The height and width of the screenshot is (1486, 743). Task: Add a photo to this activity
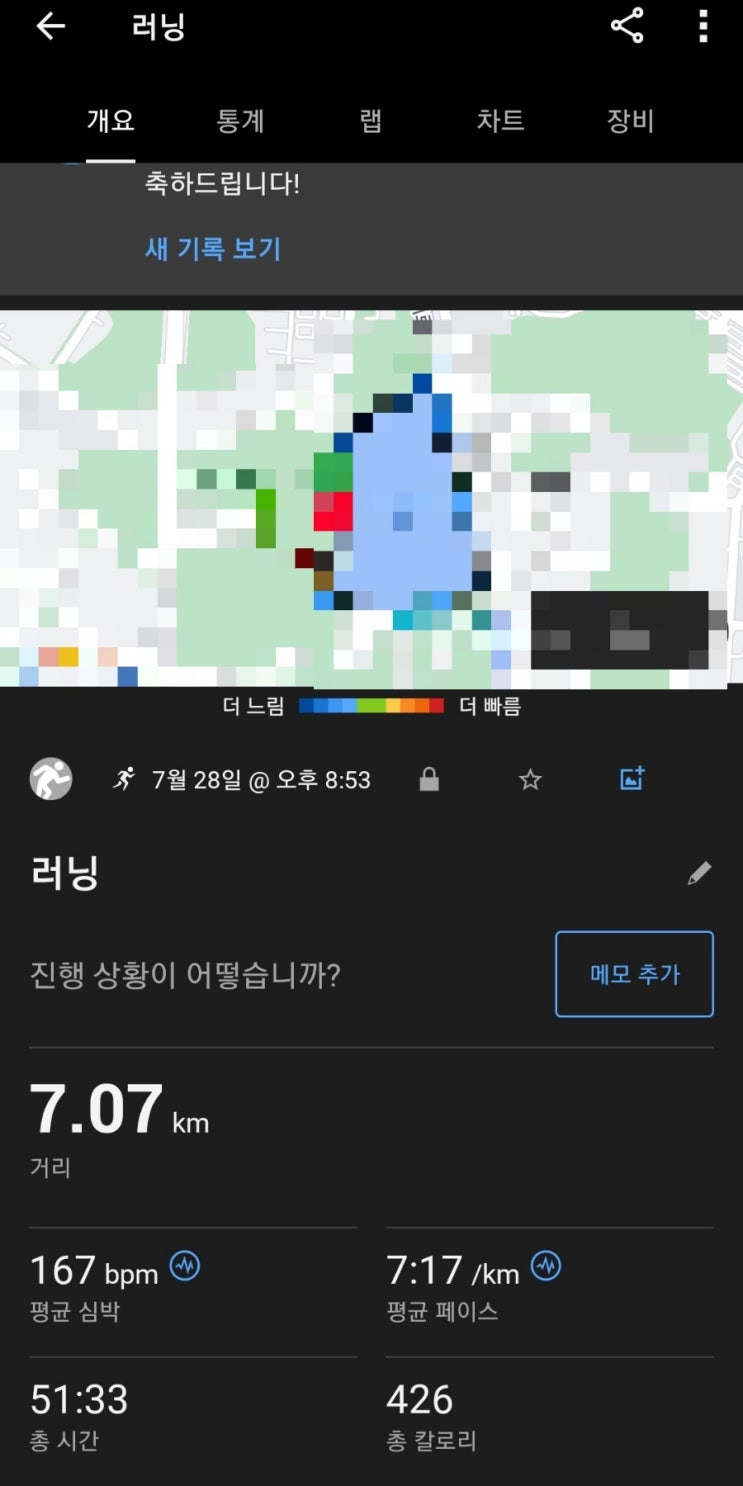coord(632,779)
